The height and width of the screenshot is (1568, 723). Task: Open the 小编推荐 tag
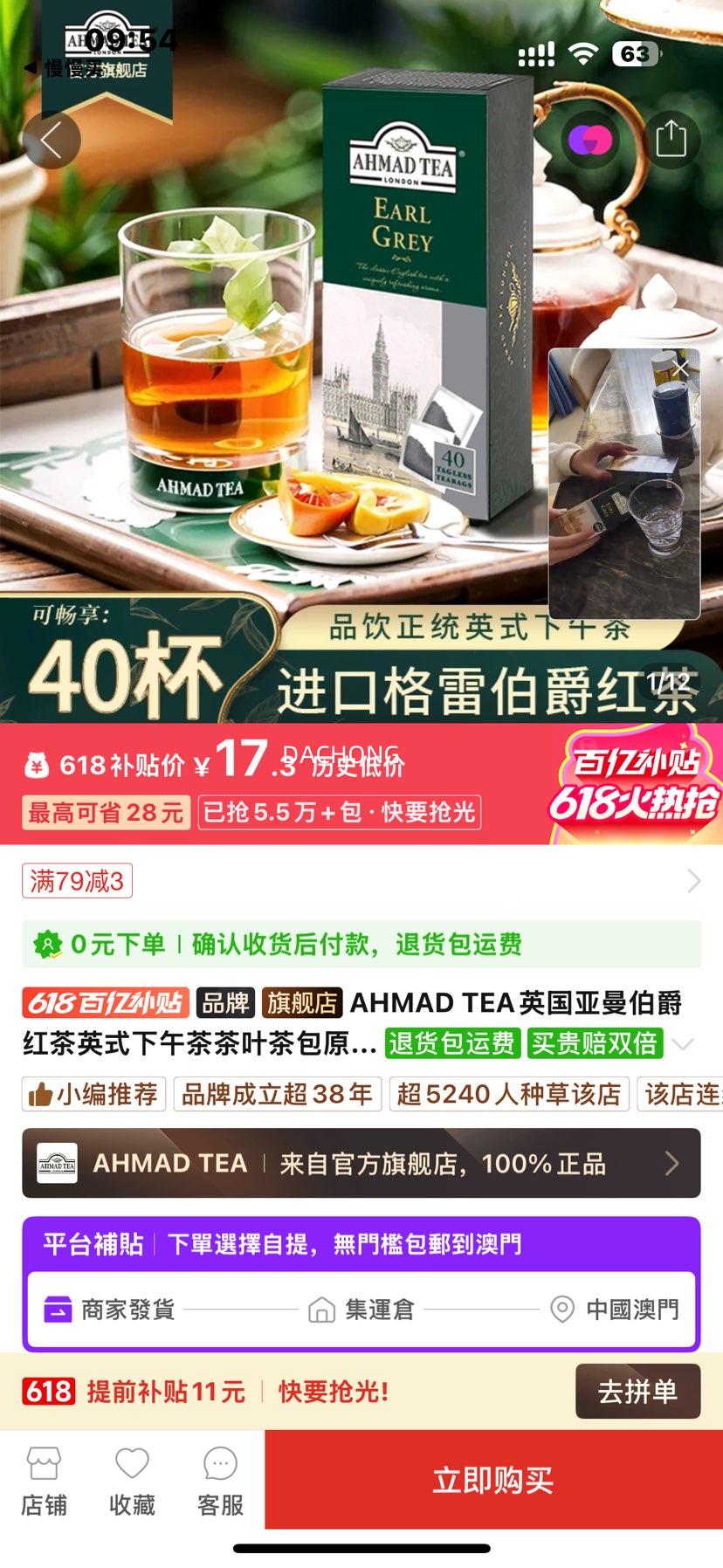click(x=94, y=1094)
